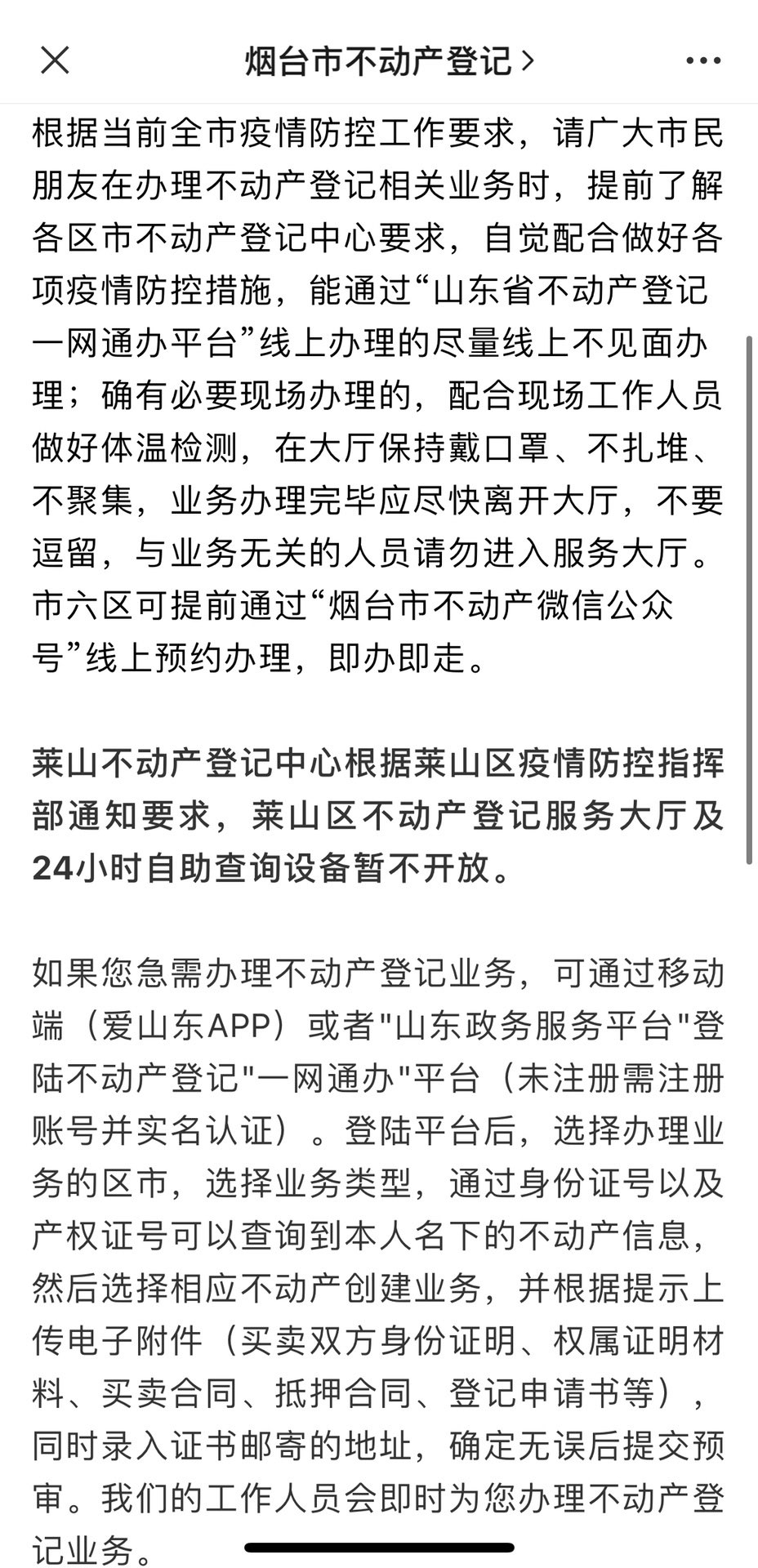Viewport: 758px width, 1568px height.
Task: Close the article page
Action: [55, 60]
